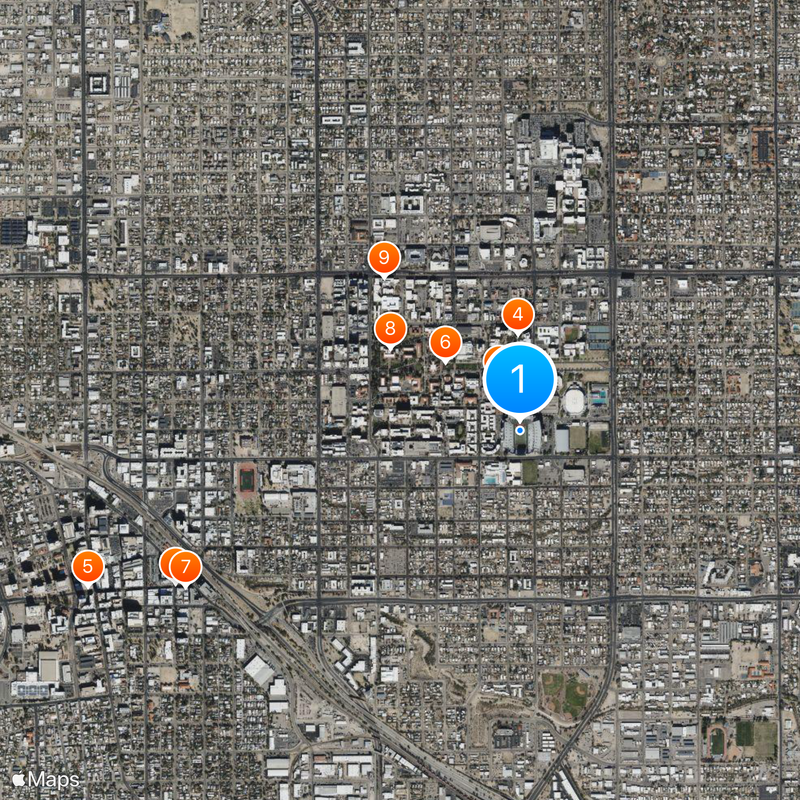Open the orange pin numbered 5

click(x=88, y=567)
